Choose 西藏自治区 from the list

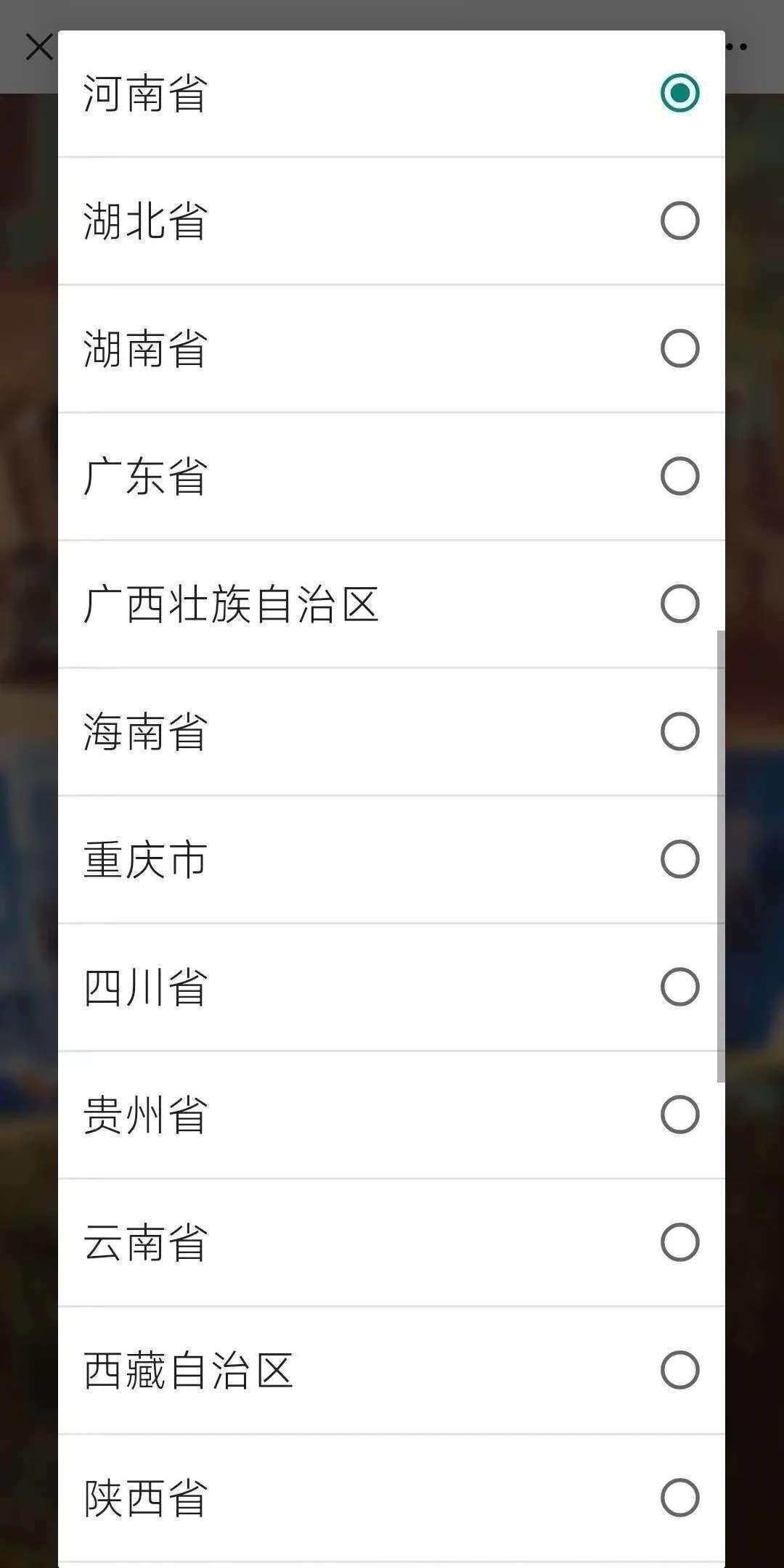pos(679,1370)
